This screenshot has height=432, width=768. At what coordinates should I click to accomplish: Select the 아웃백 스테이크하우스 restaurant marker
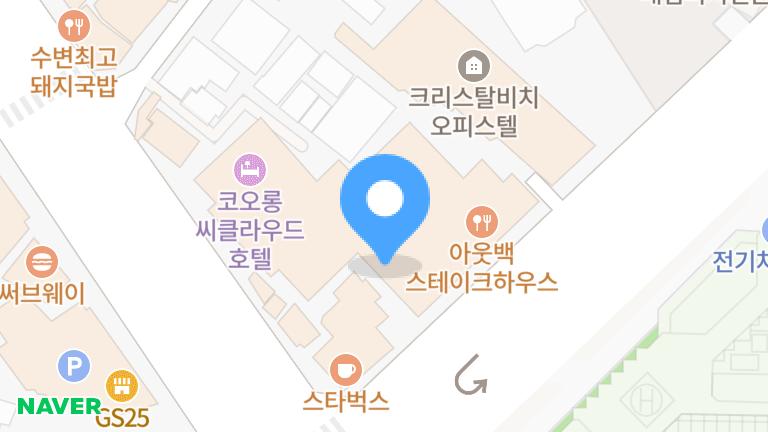coord(482,220)
